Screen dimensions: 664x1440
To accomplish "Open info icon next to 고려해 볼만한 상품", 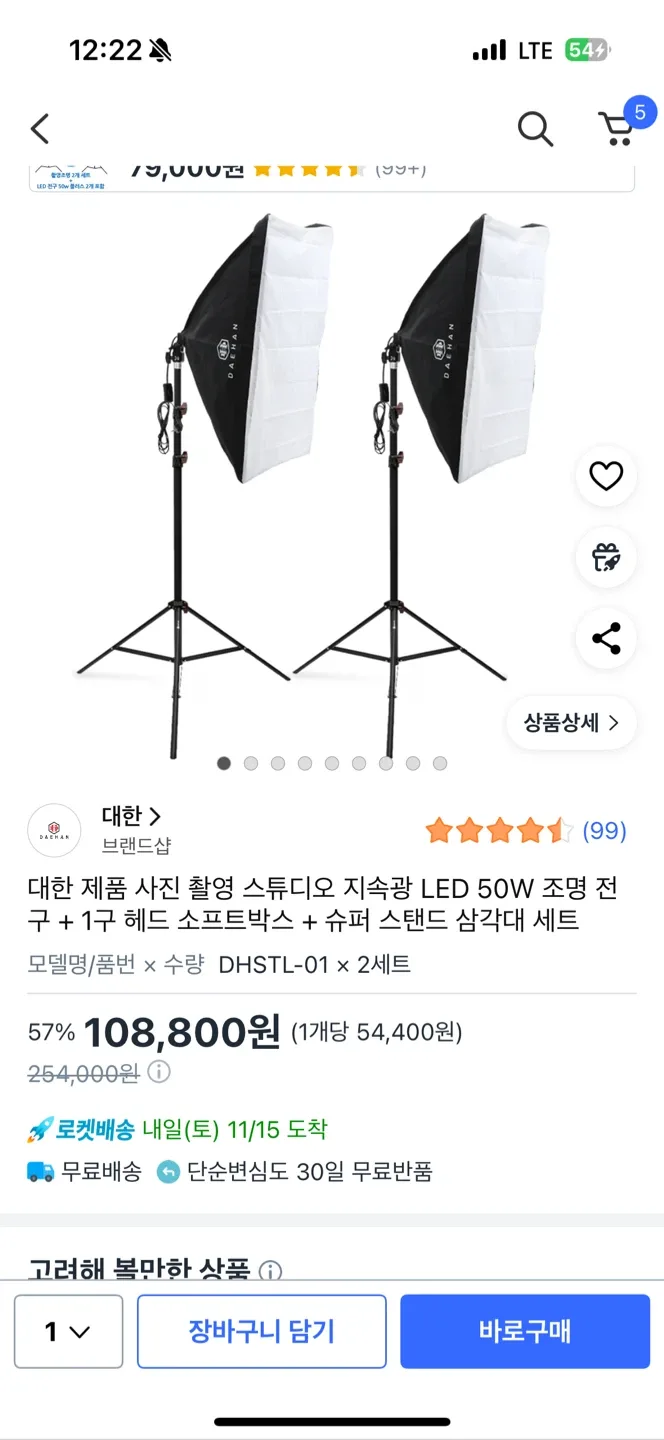I will click(x=270, y=1272).
